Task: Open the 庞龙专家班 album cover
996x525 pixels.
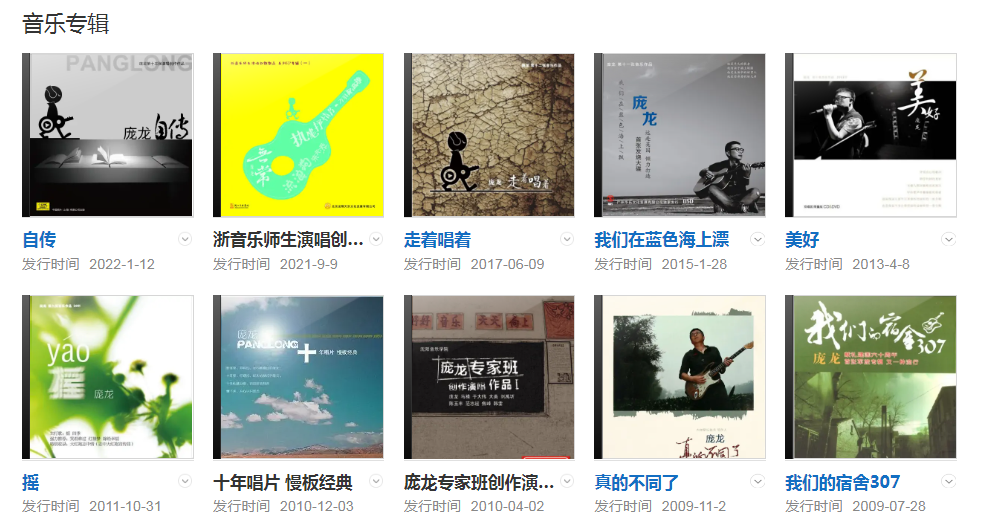Action: [x=490, y=377]
